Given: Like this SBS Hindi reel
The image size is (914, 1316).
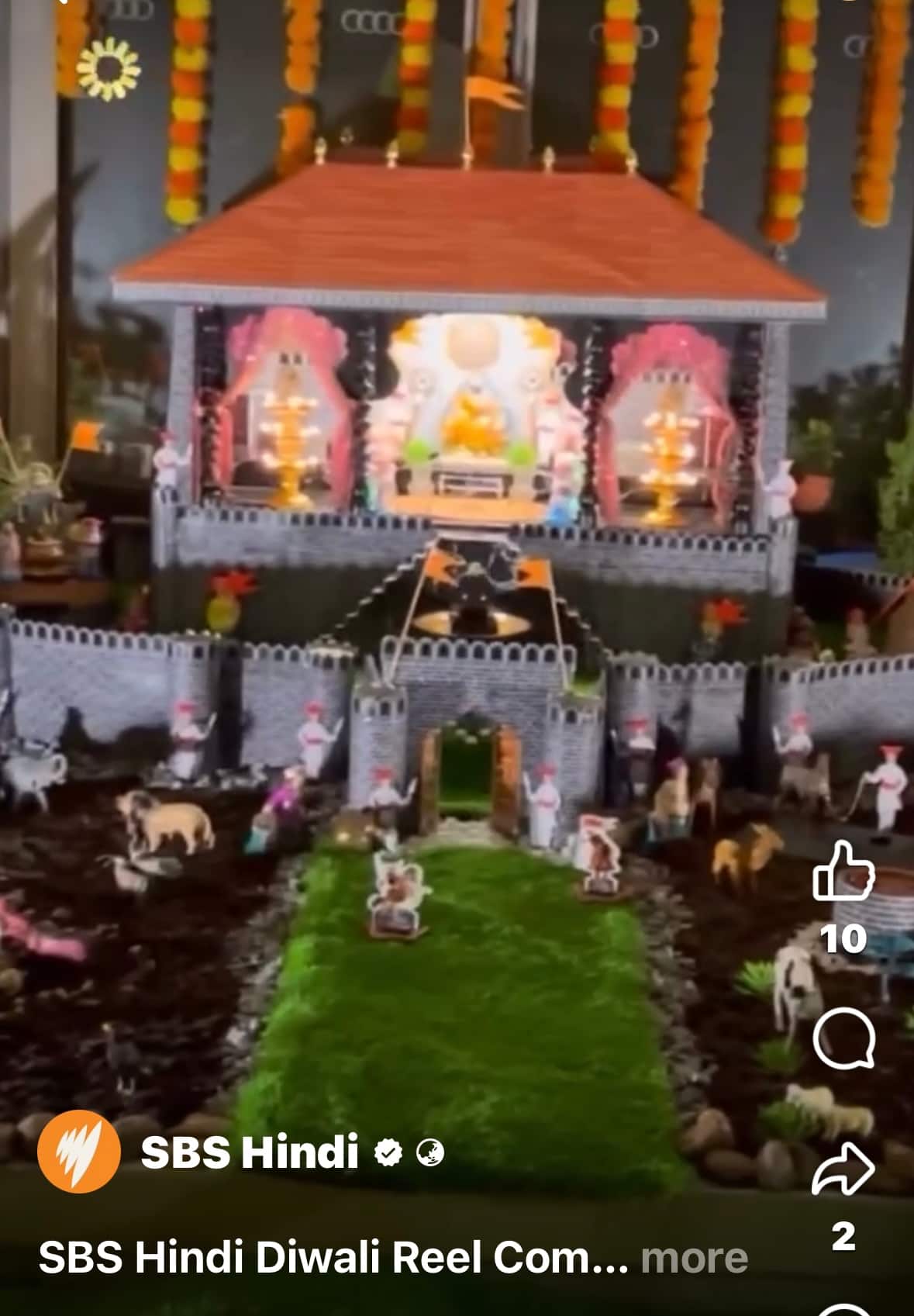Looking at the screenshot, I should [843, 872].
